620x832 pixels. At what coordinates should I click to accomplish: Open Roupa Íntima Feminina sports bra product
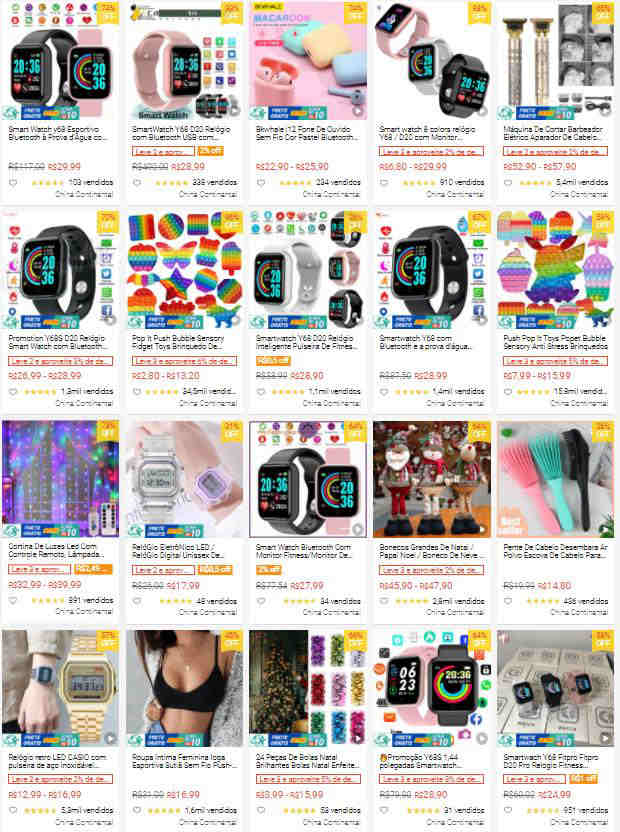(x=184, y=688)
